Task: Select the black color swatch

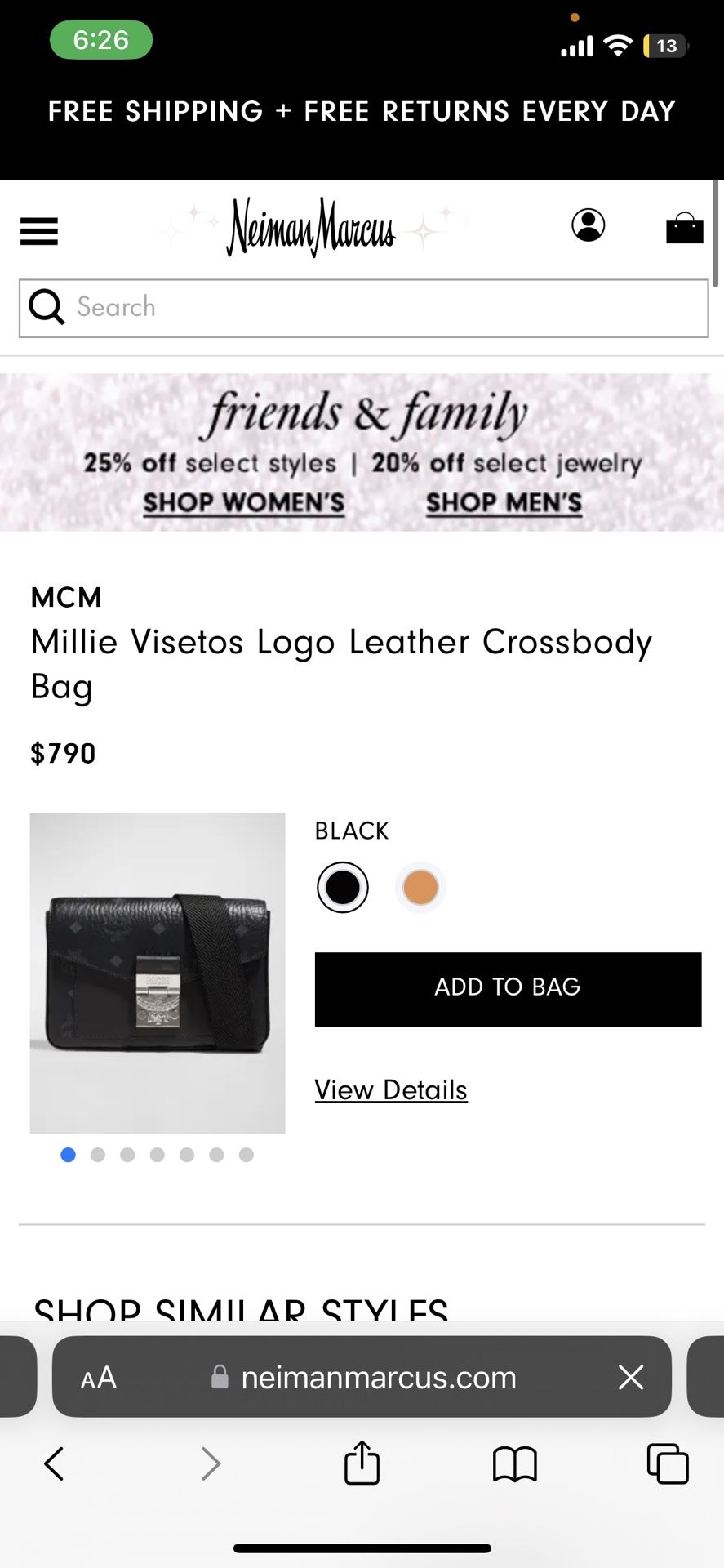Action: click(342, 888)
